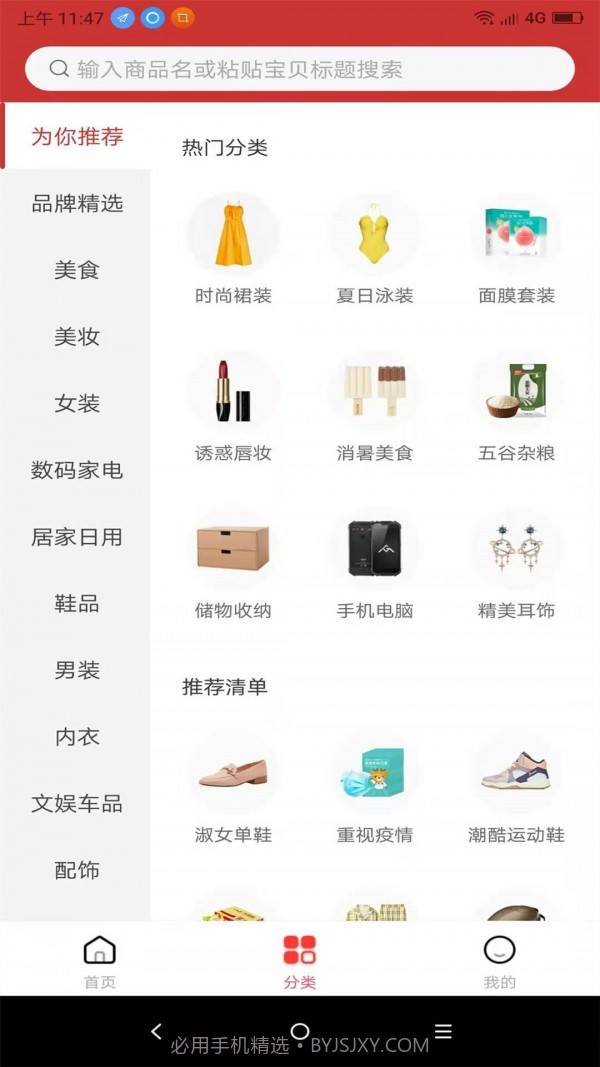
Task: Select the 品牌精选 category
Action: coord(77,204)
